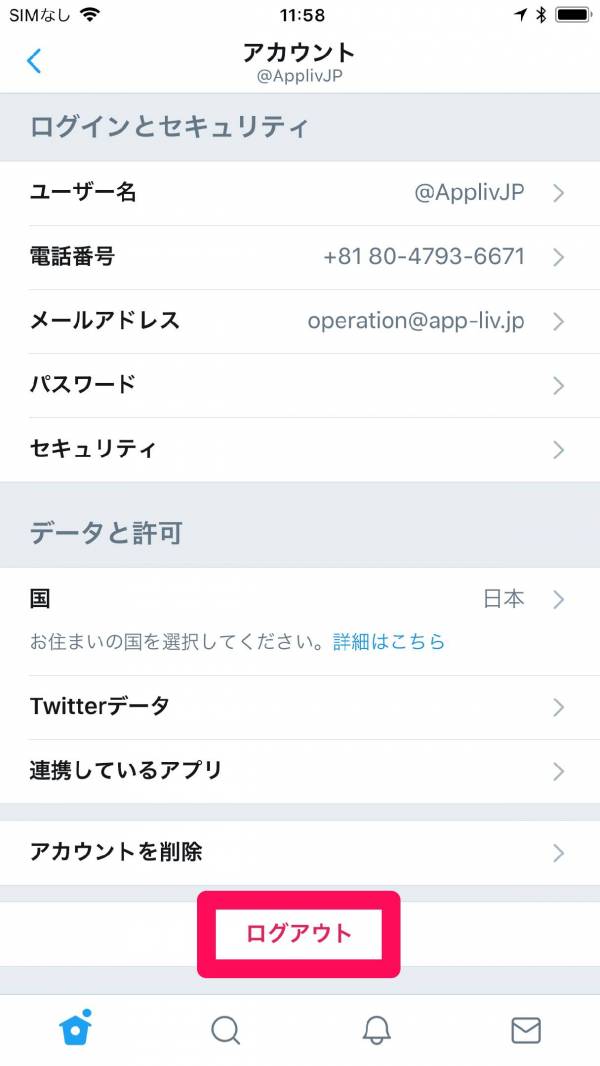Tap the ログアウト button
600x1066 pixels.
coord(299,933)
